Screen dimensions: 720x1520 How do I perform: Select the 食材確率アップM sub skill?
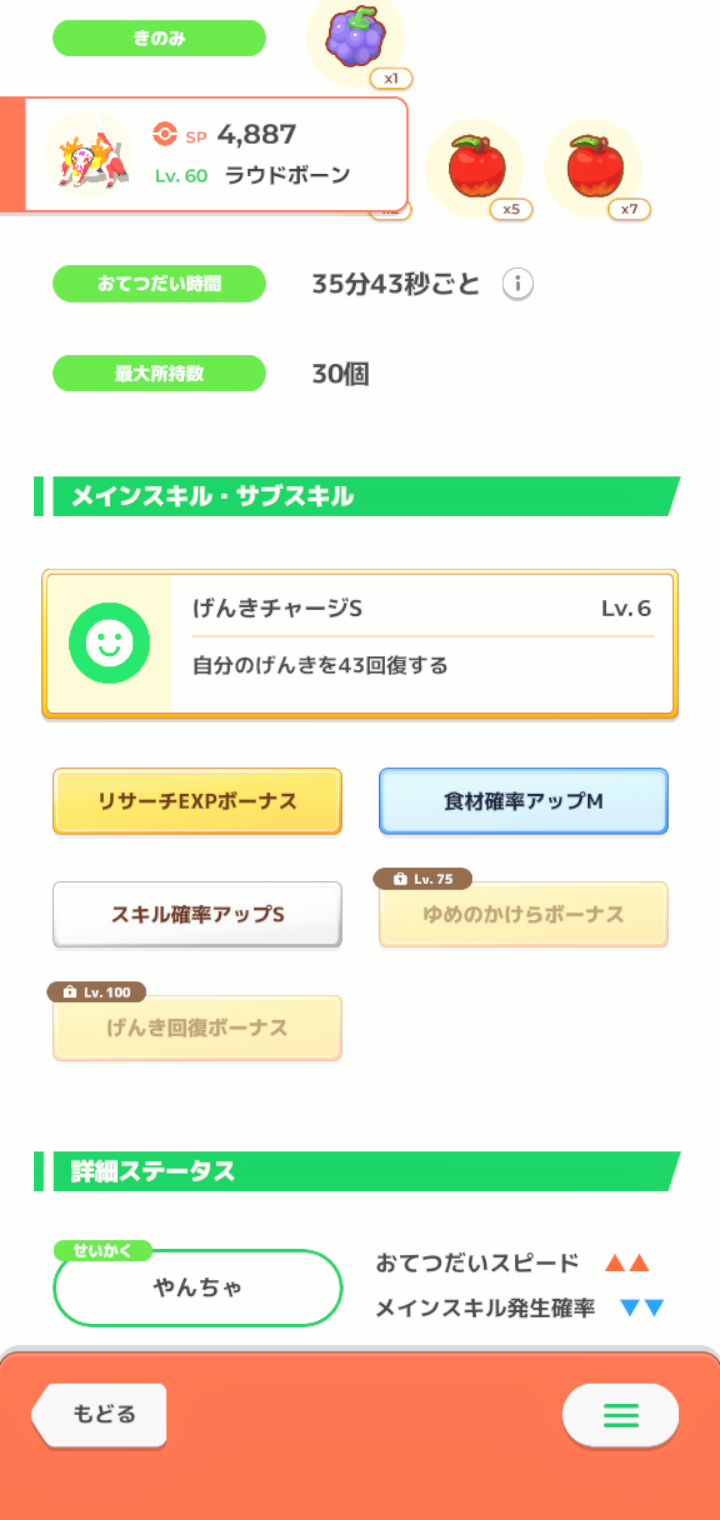(523, 801)
